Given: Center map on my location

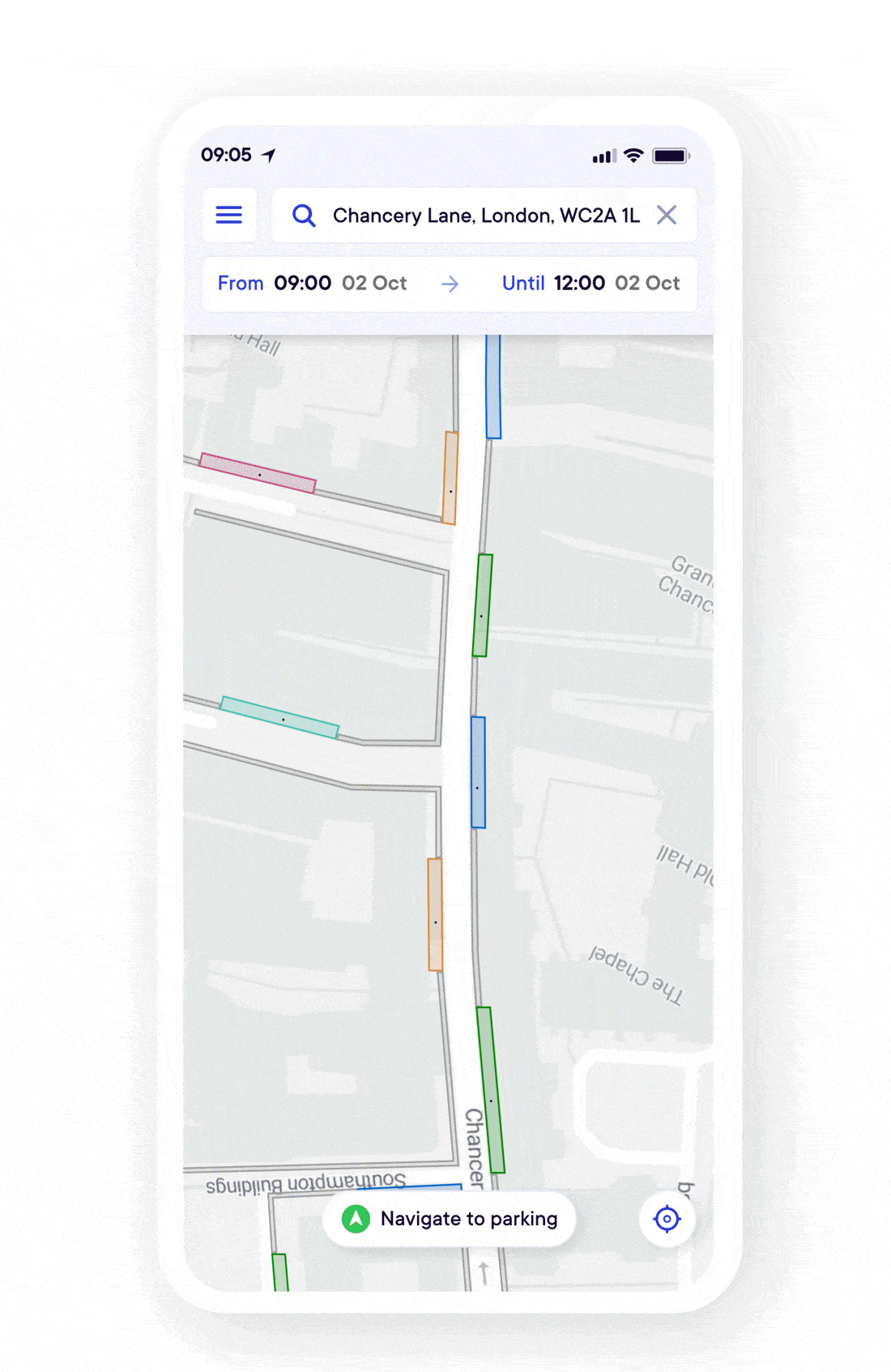Looking at the screenshot, I should (x=667, y=1218).
